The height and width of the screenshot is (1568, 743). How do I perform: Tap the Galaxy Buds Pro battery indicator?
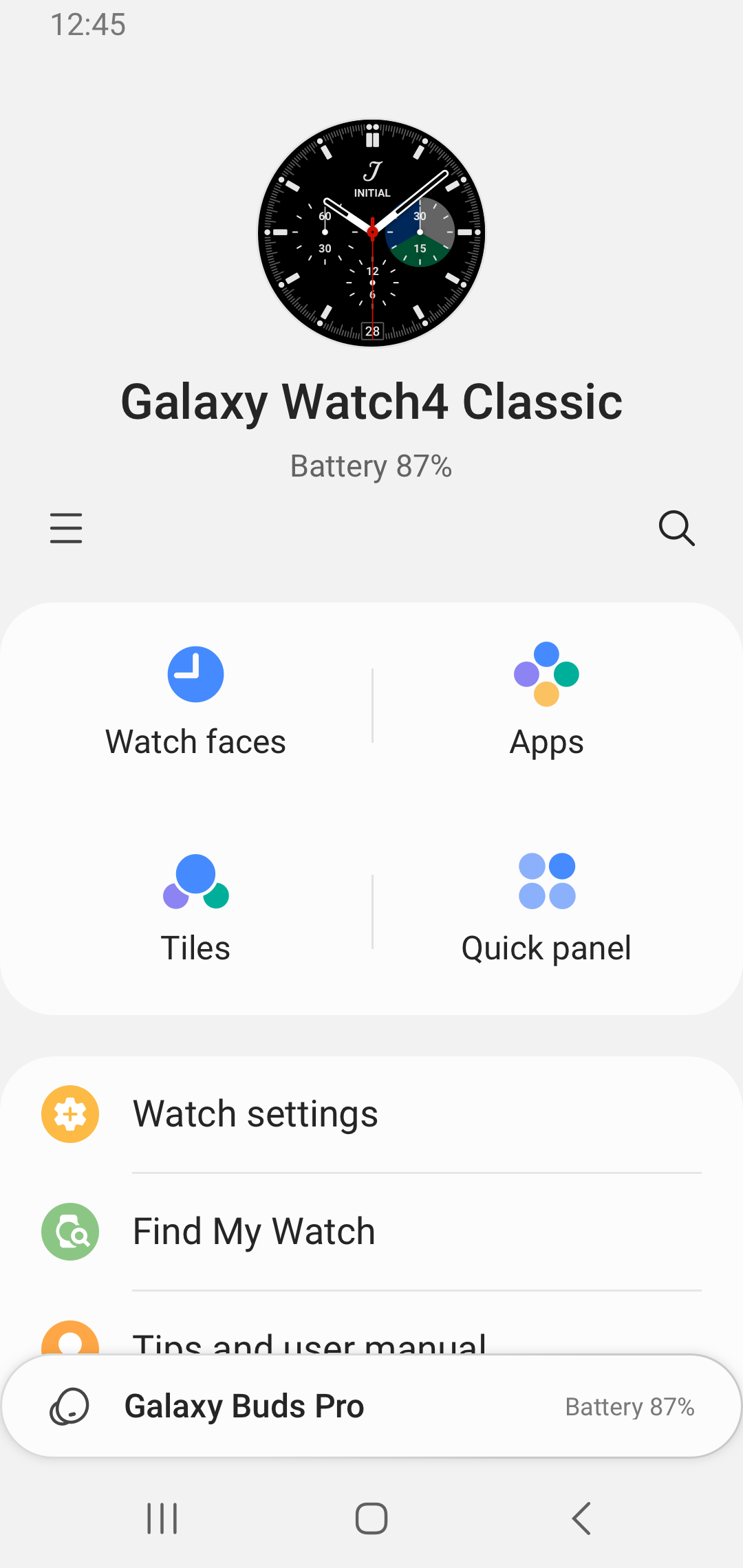coord(629,1406)
